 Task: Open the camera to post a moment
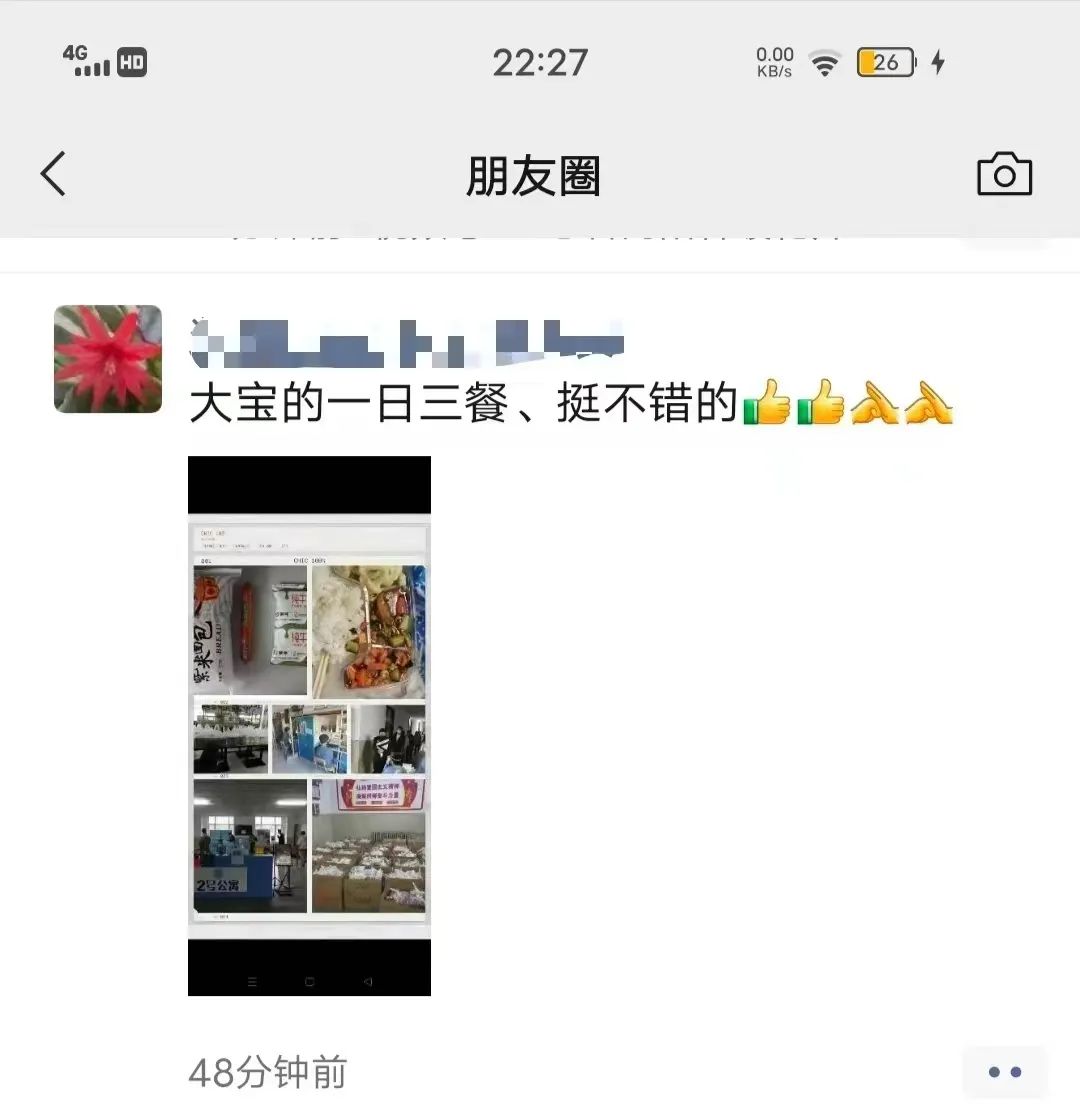coord(1004,175)
